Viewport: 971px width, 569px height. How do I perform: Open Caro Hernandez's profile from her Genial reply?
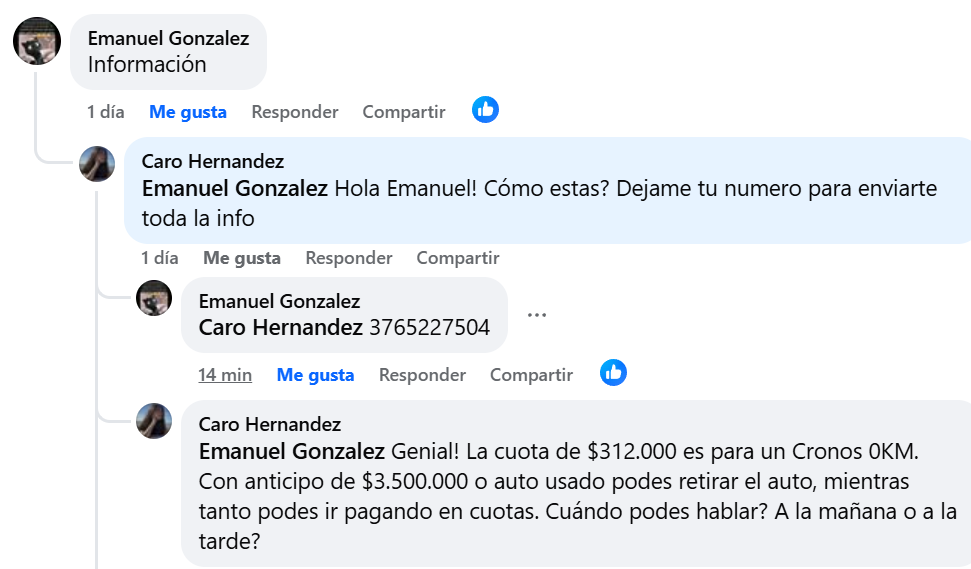pos(269,424)
